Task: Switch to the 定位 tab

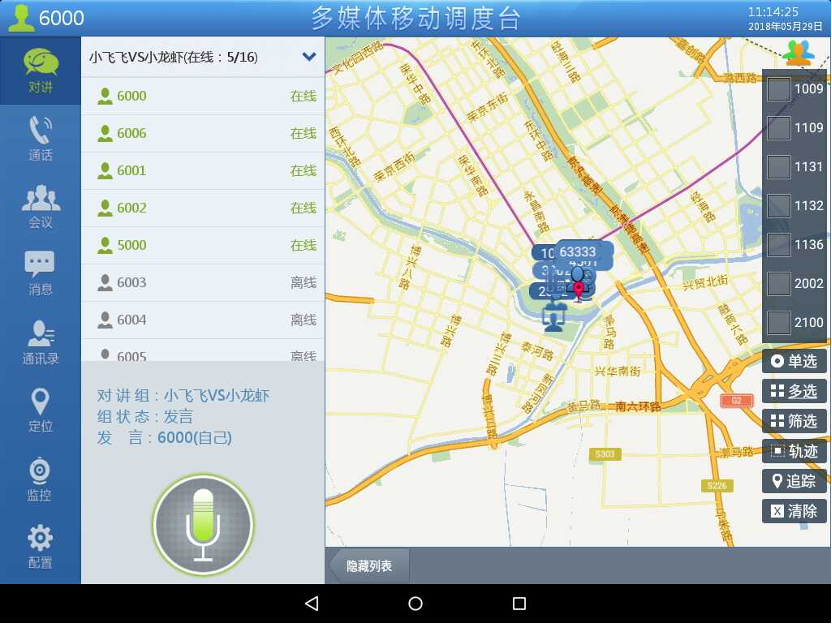Action: click(40, 410)
